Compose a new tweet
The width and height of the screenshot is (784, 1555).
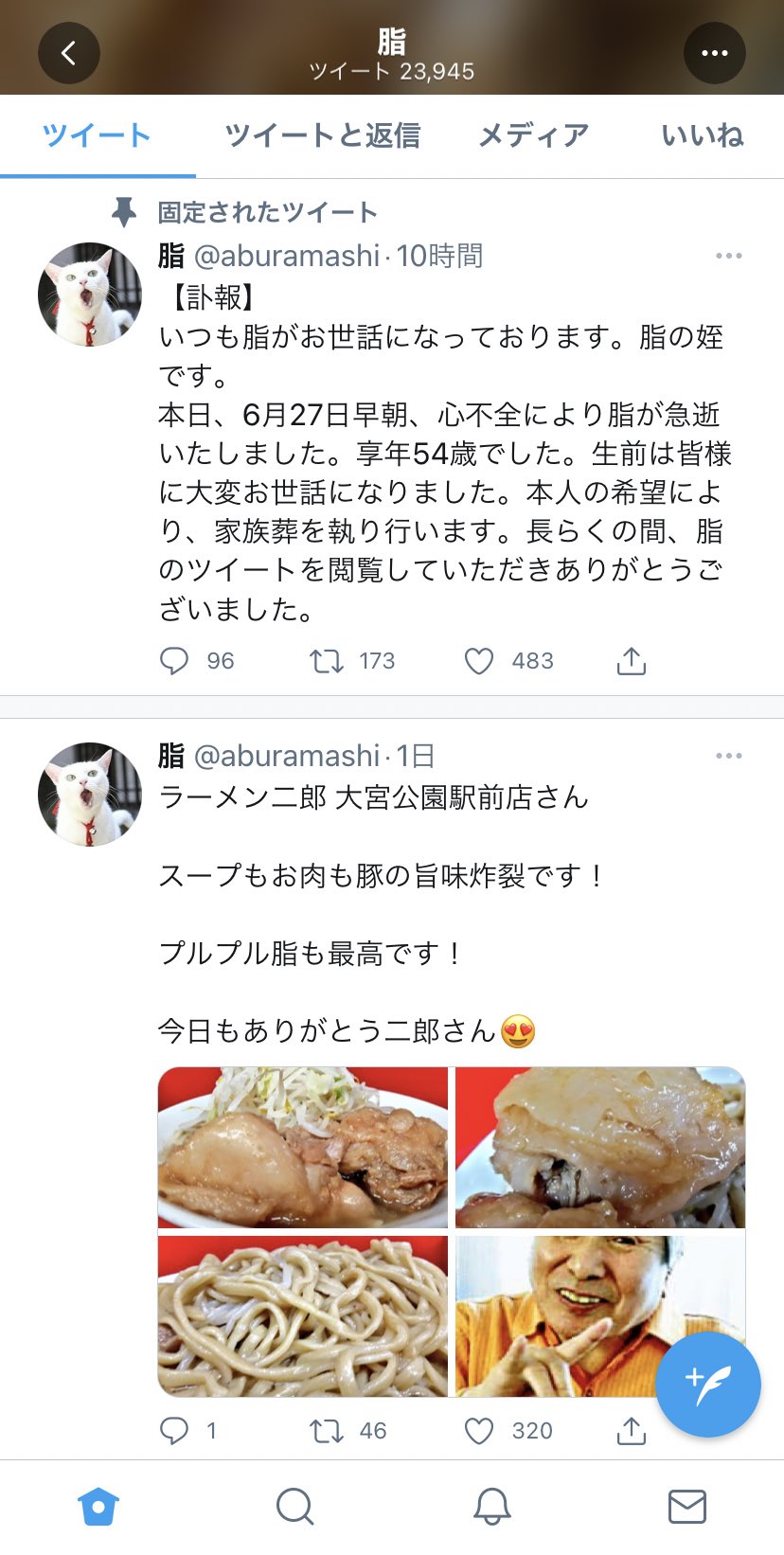pos(708,1385)
